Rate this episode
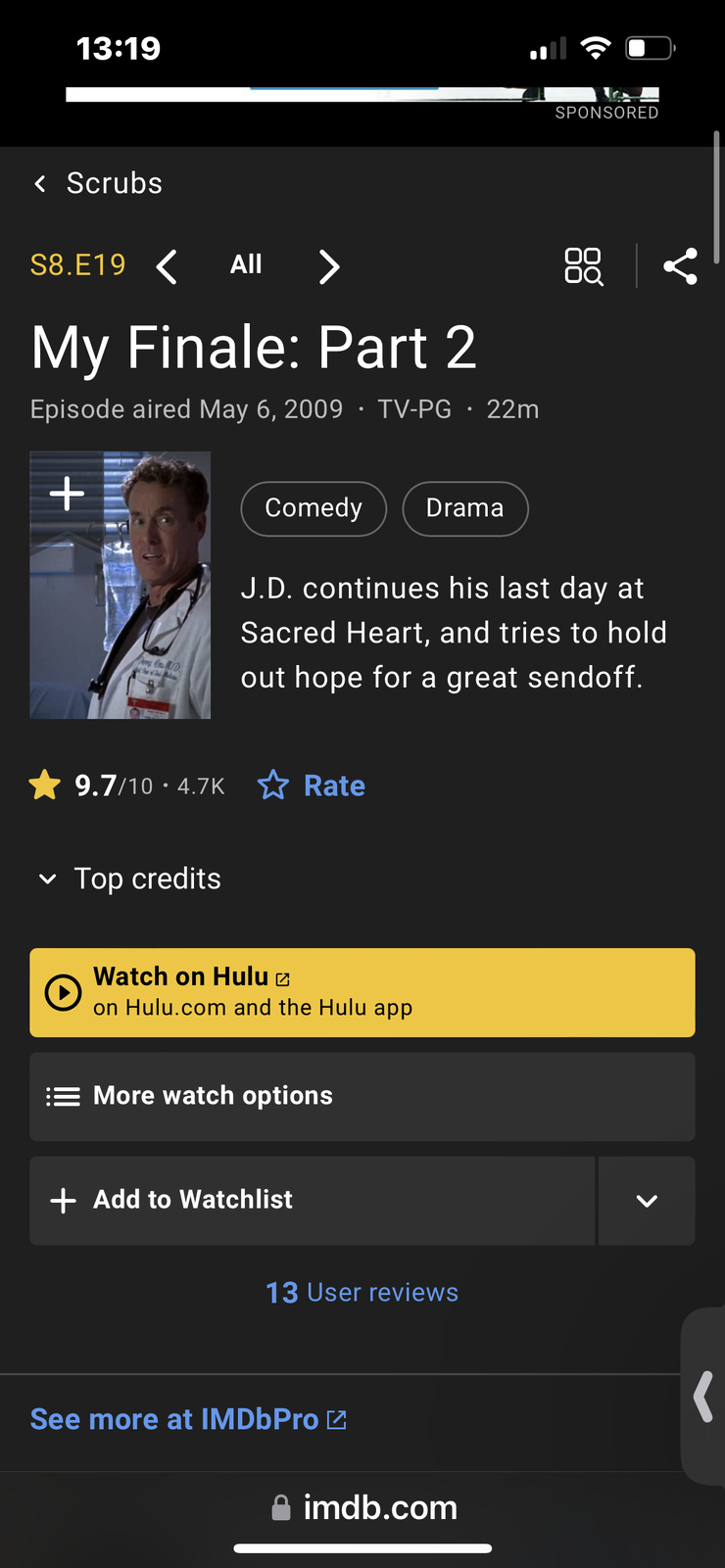725x1568 pixels. pos(312,785)
